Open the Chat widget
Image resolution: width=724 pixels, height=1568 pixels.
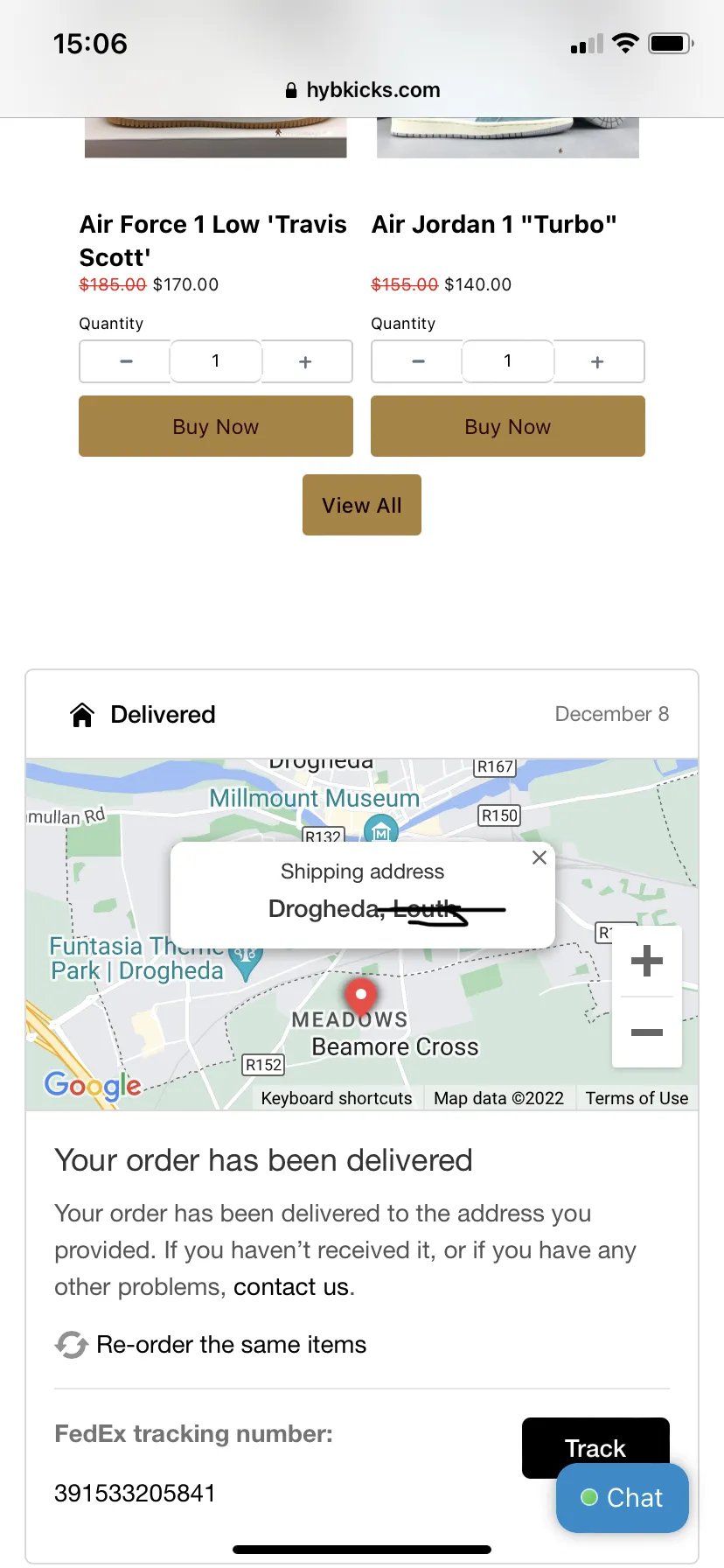coord(623,1498)
